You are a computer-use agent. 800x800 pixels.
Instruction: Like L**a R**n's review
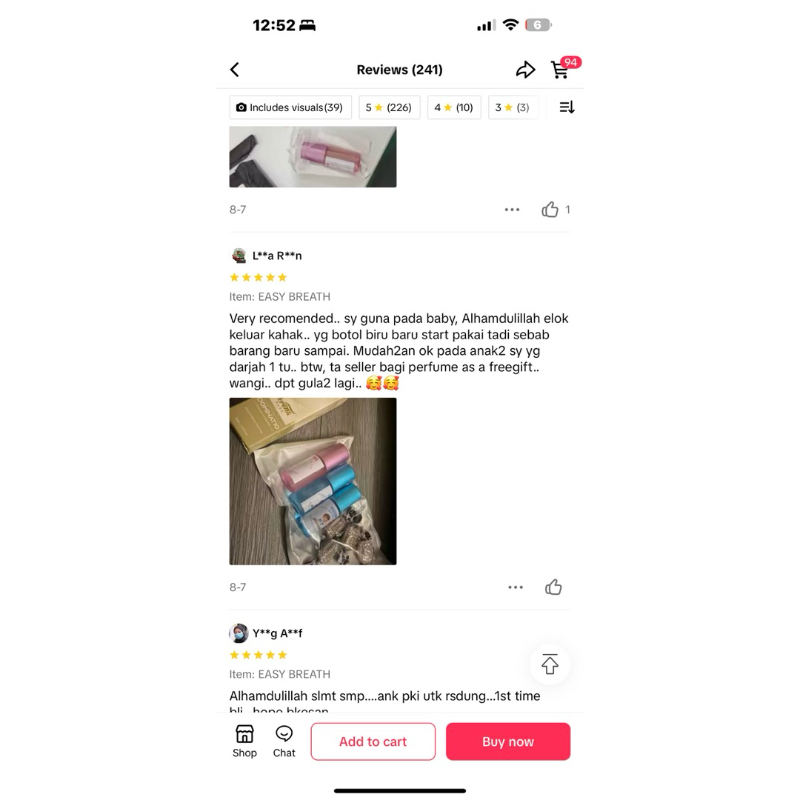554,587
